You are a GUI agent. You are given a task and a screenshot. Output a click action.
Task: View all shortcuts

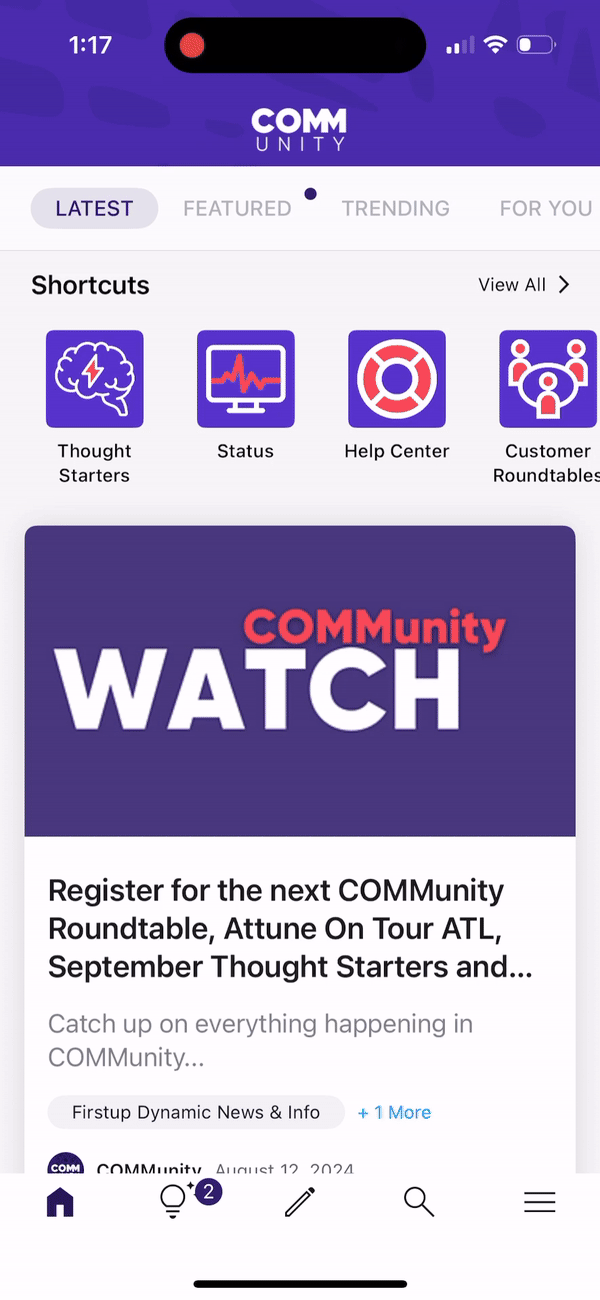click(523, 285)
